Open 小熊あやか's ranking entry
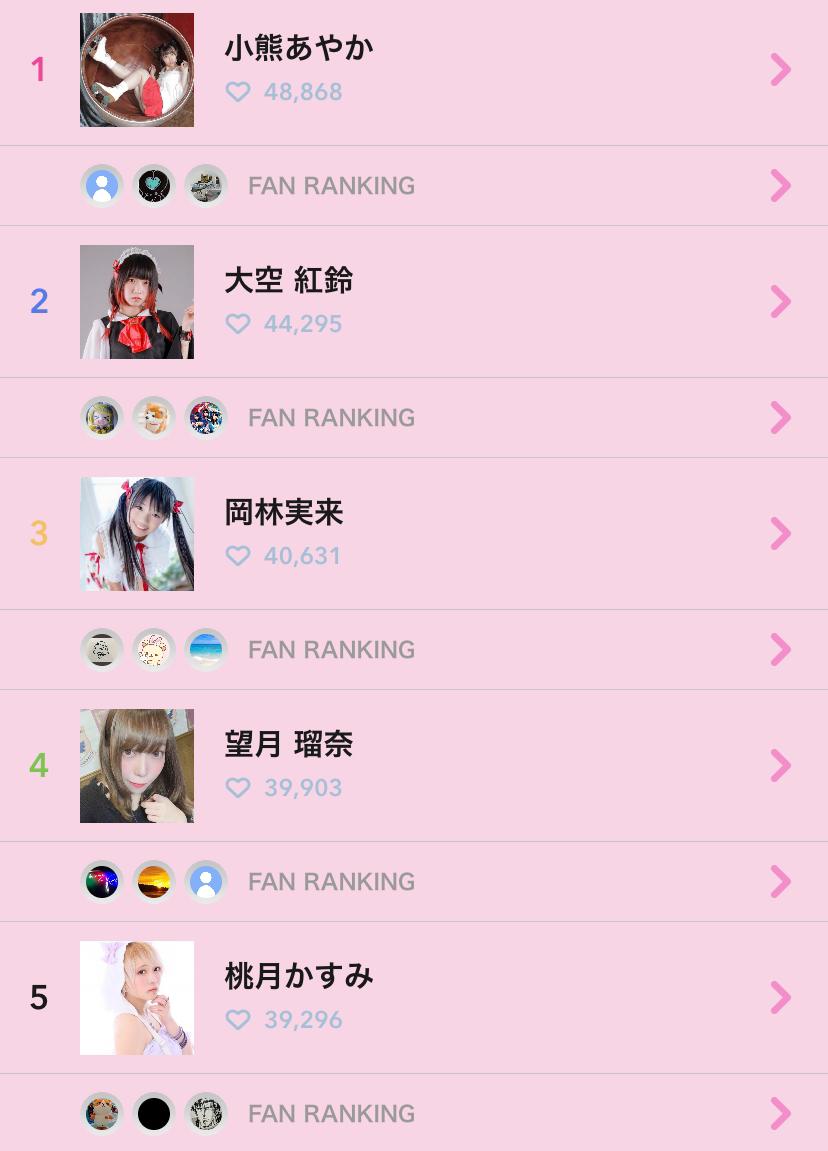The height and width of the screenshot is (1151, 828). 414,70
